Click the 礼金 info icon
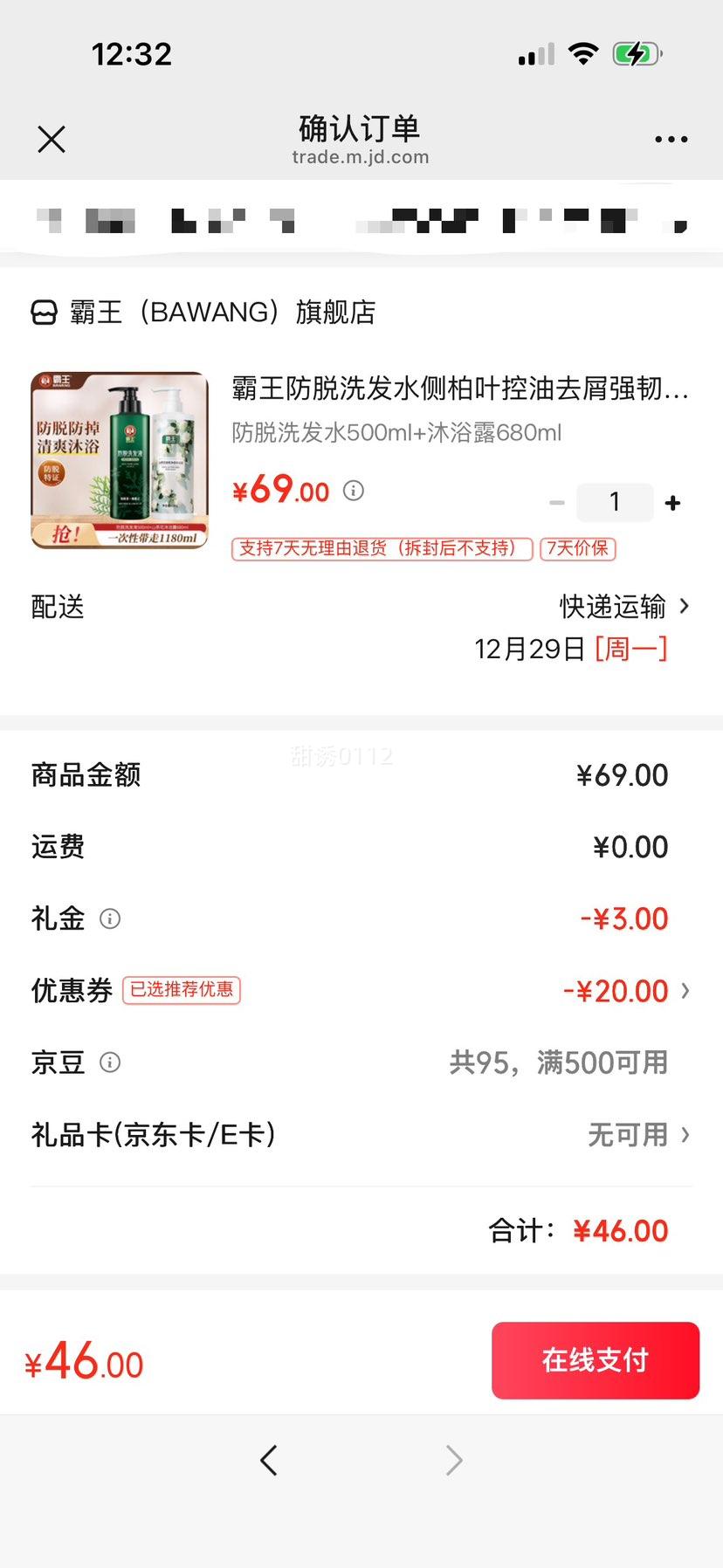This screenshot has height=1568, width=723. 110,918
